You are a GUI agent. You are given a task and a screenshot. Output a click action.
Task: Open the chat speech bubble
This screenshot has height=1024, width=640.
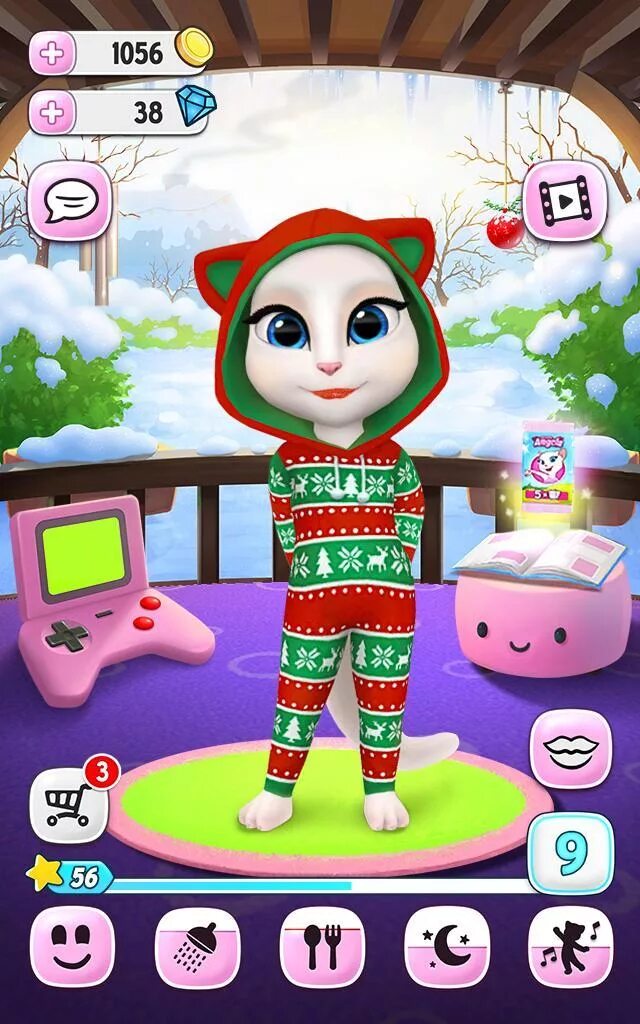coord(69,201)
